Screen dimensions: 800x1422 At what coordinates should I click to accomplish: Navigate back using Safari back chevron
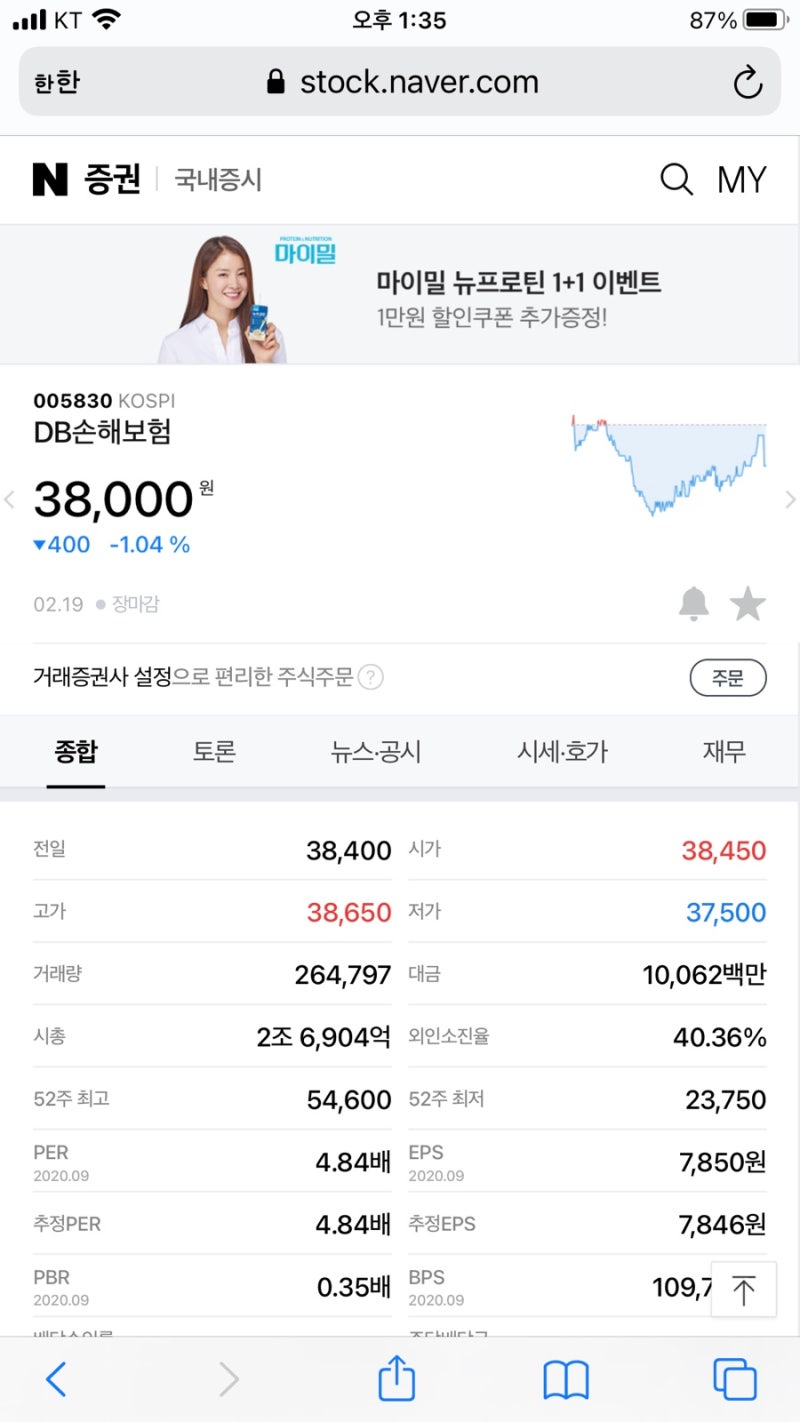57,1378
